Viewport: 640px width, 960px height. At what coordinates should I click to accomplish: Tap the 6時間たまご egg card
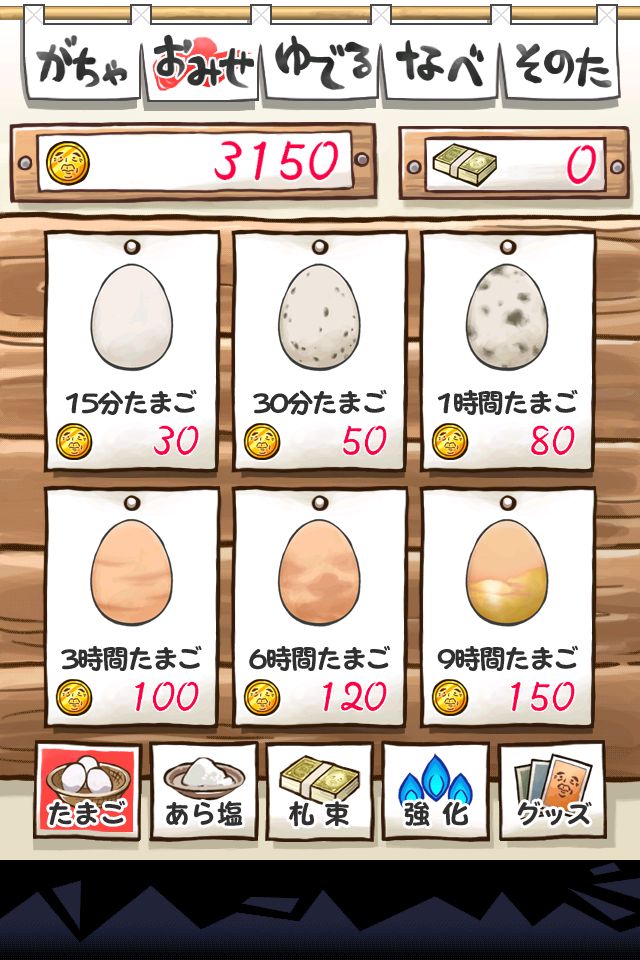(x=320, y=606)
